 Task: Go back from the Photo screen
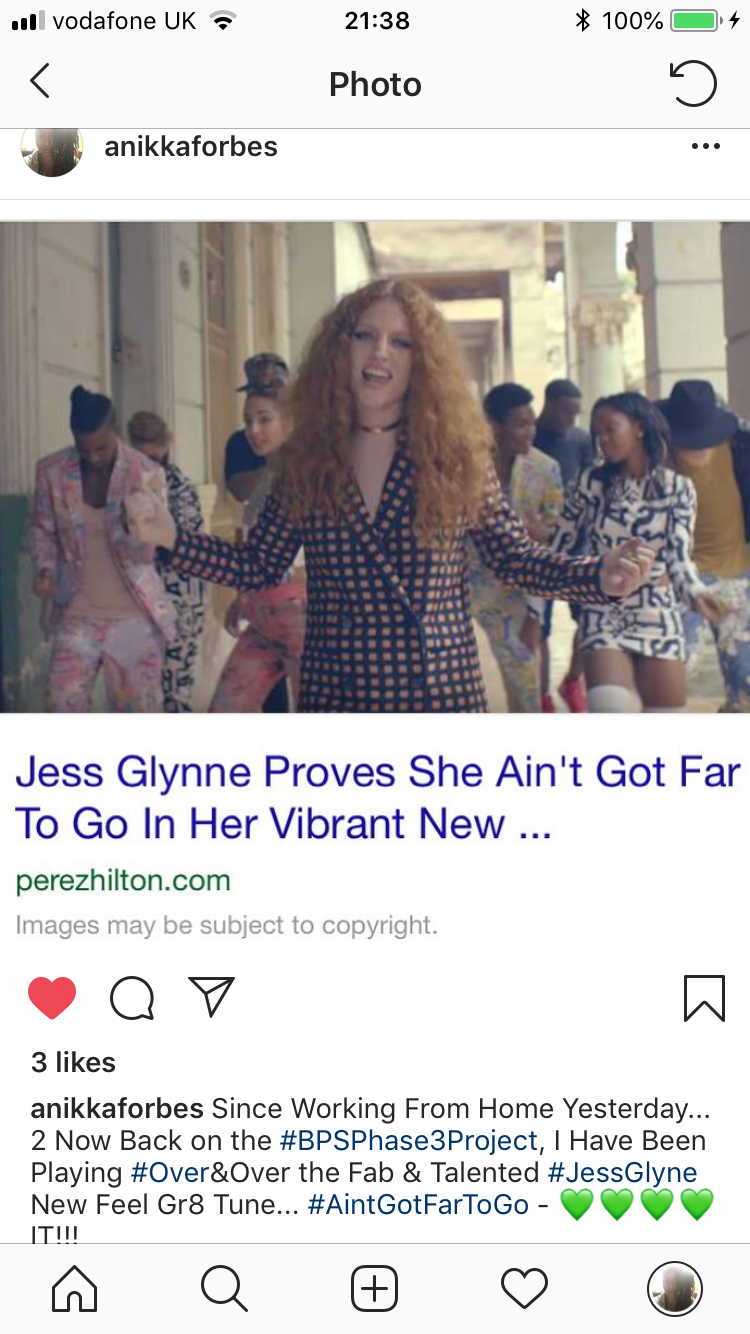coord(40,83)
